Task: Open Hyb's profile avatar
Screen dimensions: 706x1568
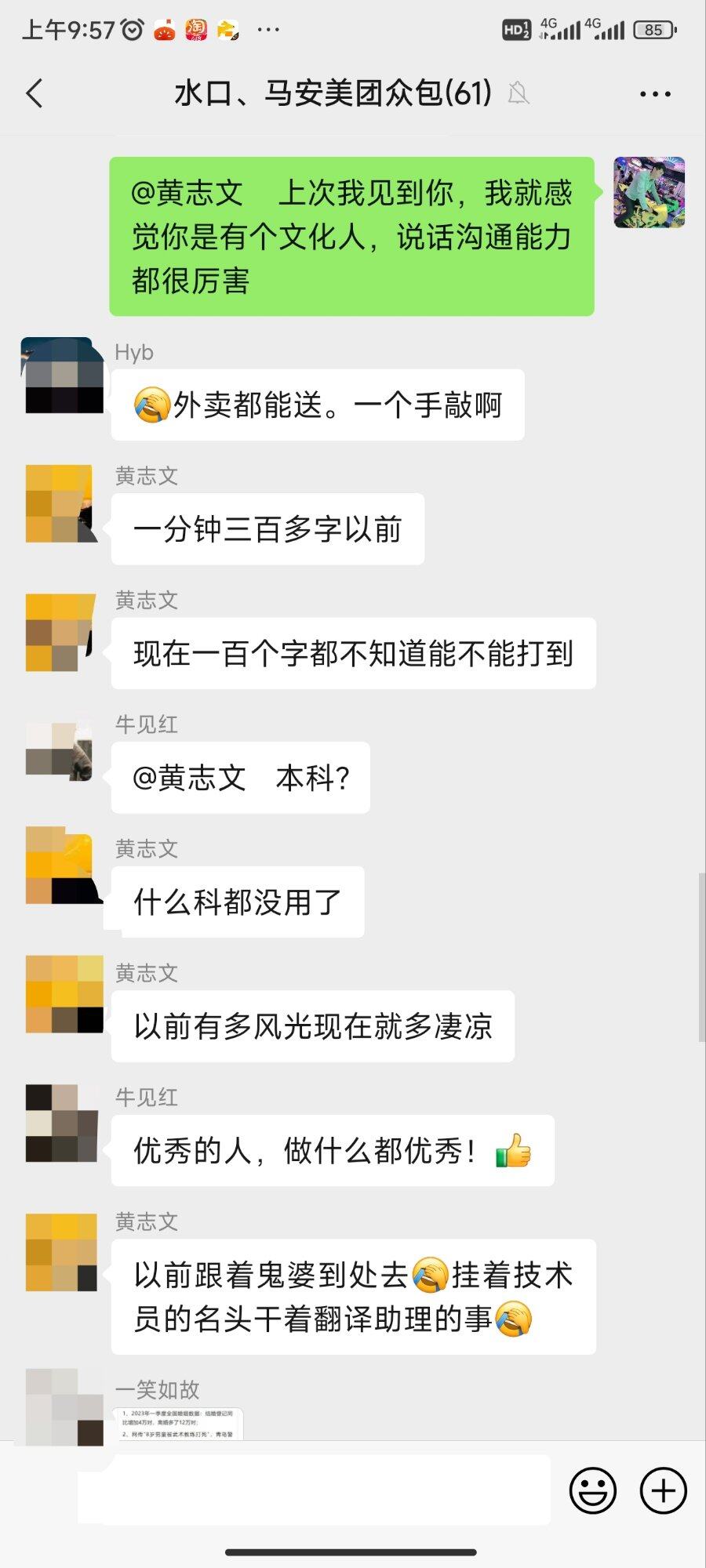Action: [64, 376]
